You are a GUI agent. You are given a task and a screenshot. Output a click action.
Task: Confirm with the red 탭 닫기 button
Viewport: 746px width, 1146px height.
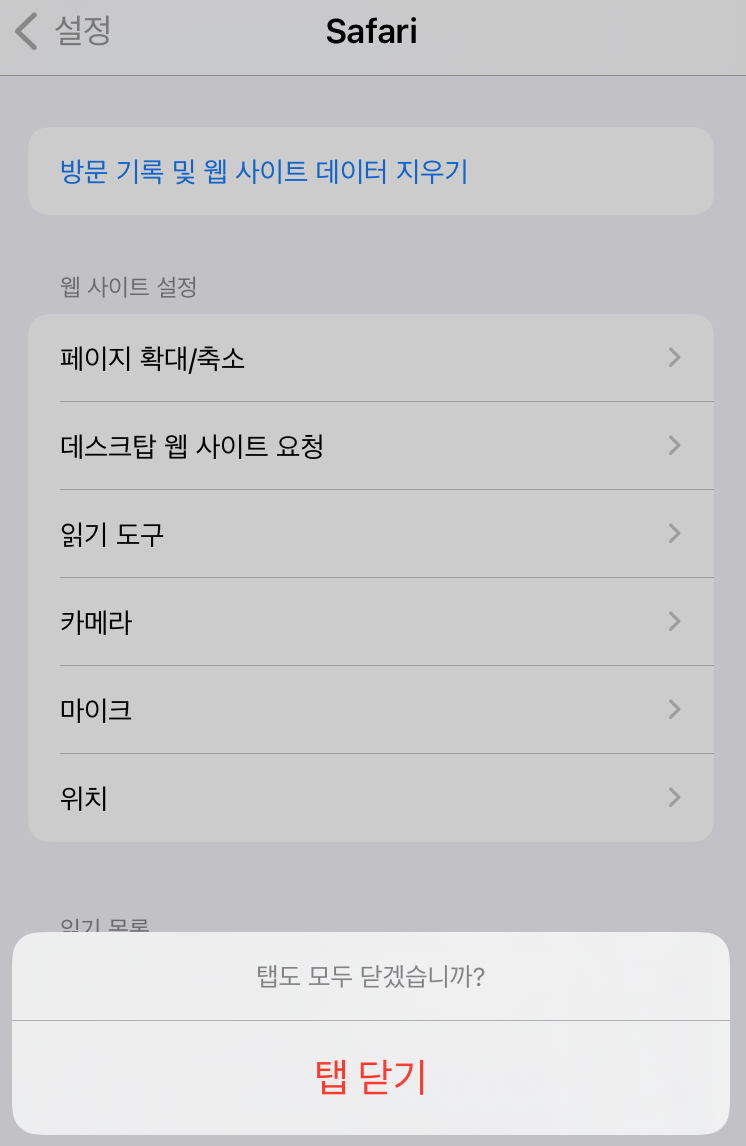coord(371,1077)
